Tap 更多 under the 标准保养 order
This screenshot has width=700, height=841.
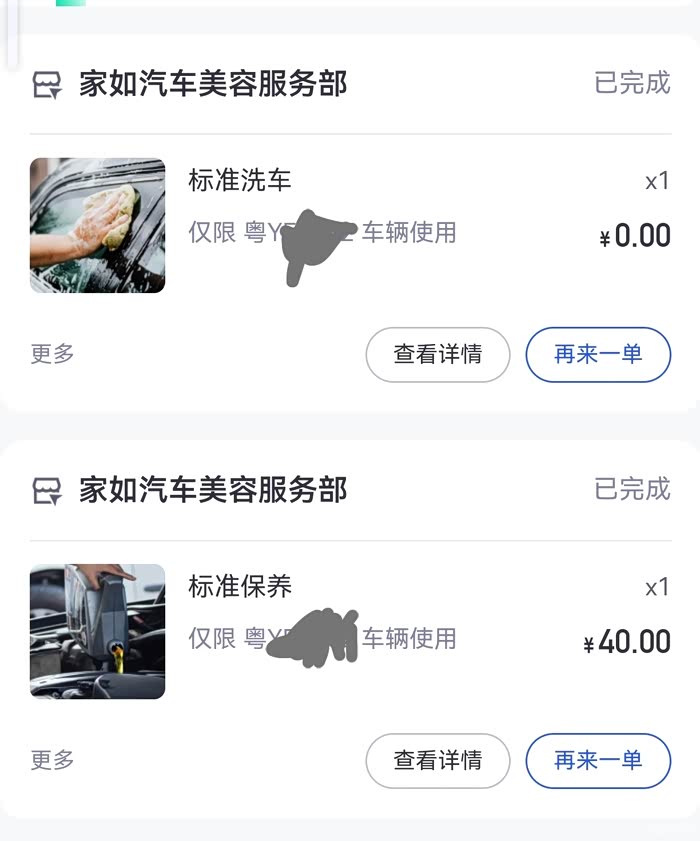[x=53, y=760]
